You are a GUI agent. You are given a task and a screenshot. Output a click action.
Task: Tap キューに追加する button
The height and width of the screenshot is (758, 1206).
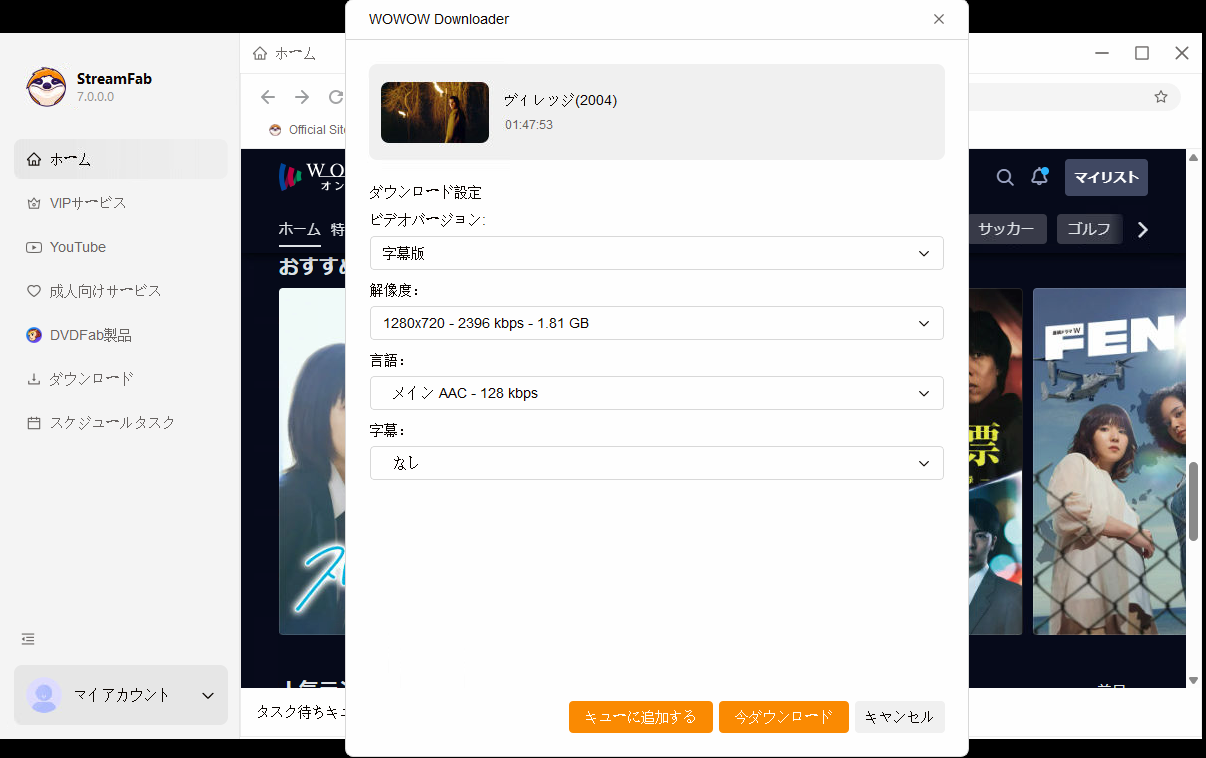coord(640,717)
